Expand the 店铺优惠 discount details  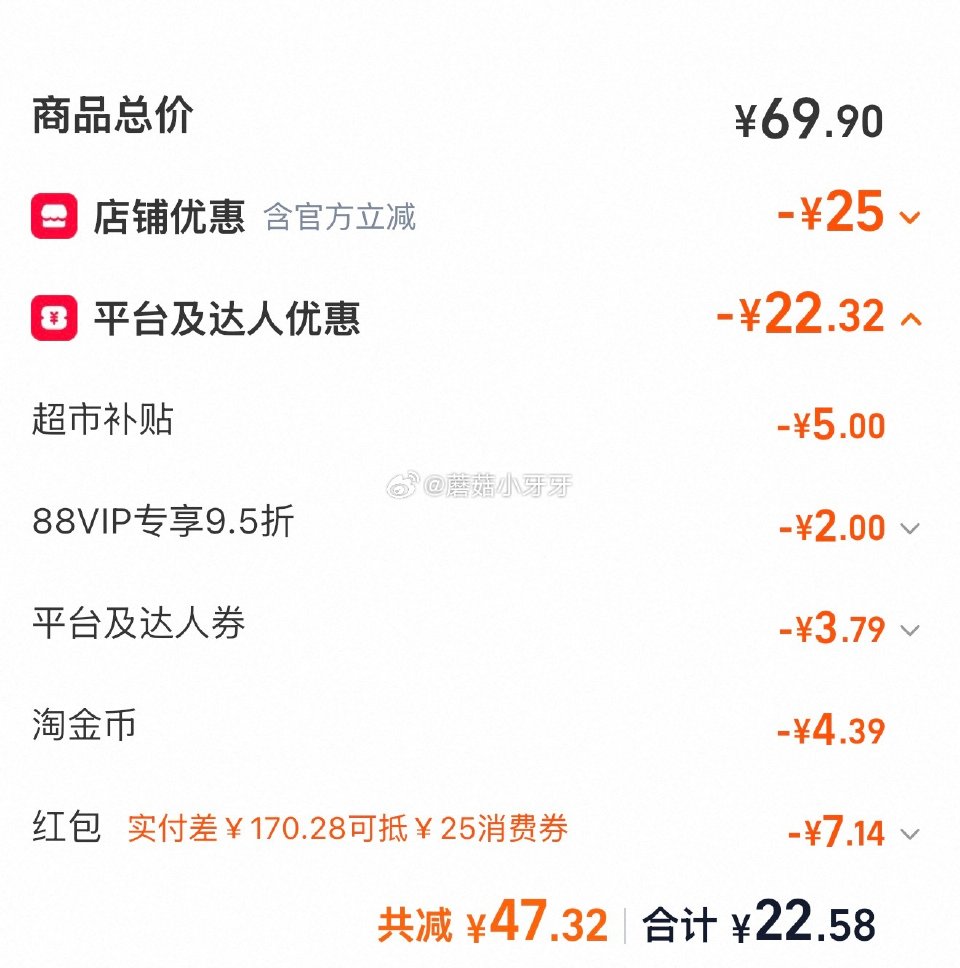(x=908, y=218)
